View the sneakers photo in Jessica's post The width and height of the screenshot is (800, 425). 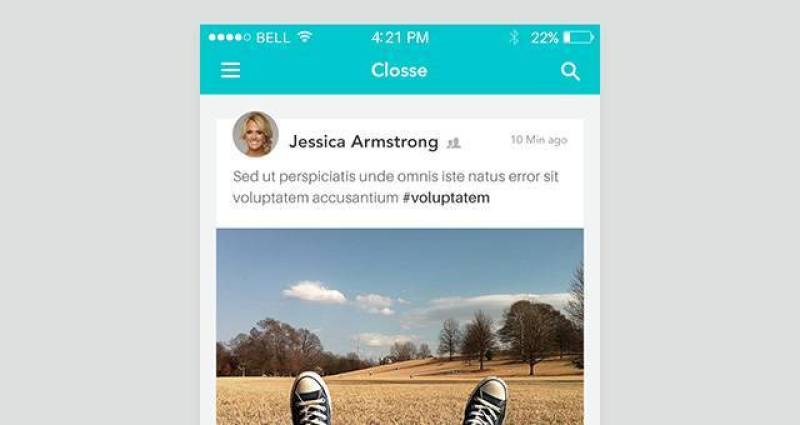click(400, 325)
